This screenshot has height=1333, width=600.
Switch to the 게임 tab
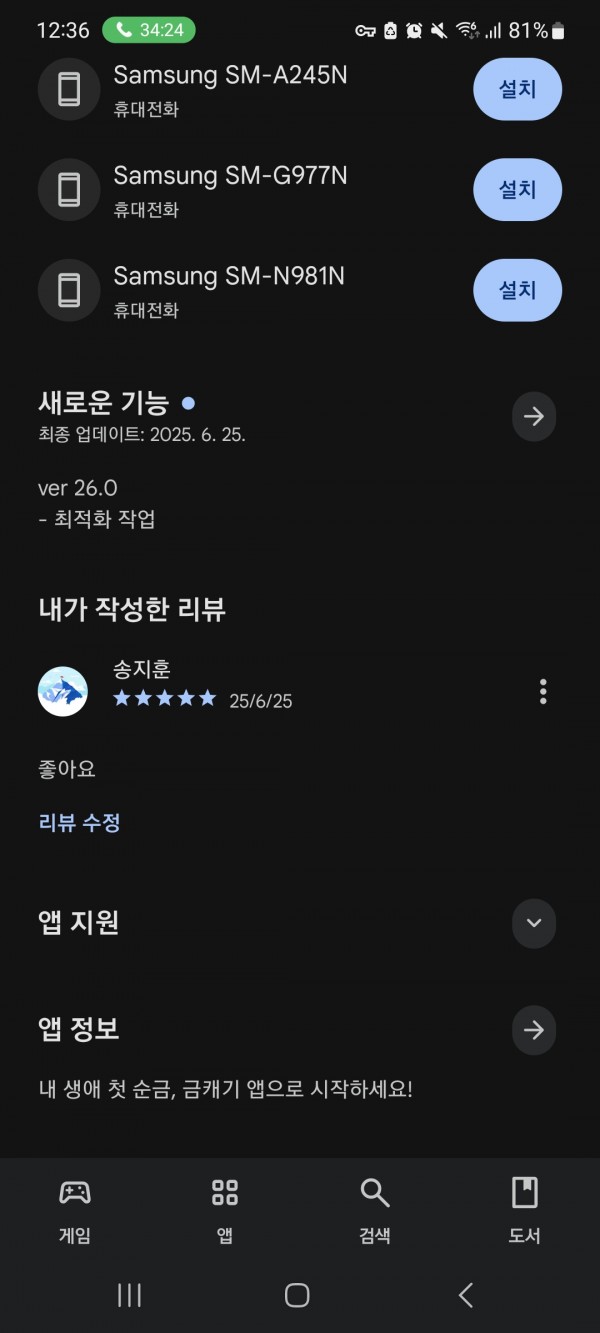[x=75, y=1210]
